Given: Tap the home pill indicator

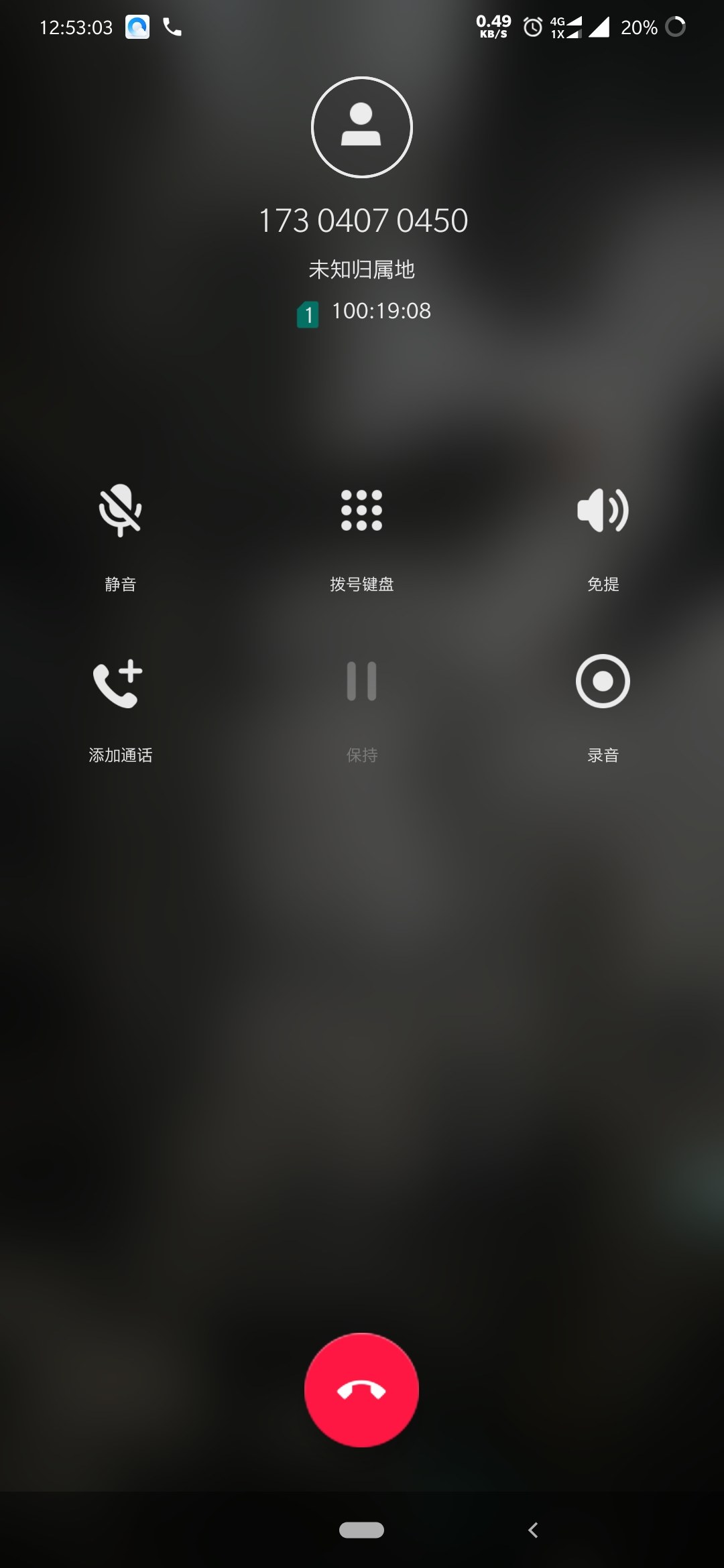Looking at the screenshot, I should pos(361,1531).
